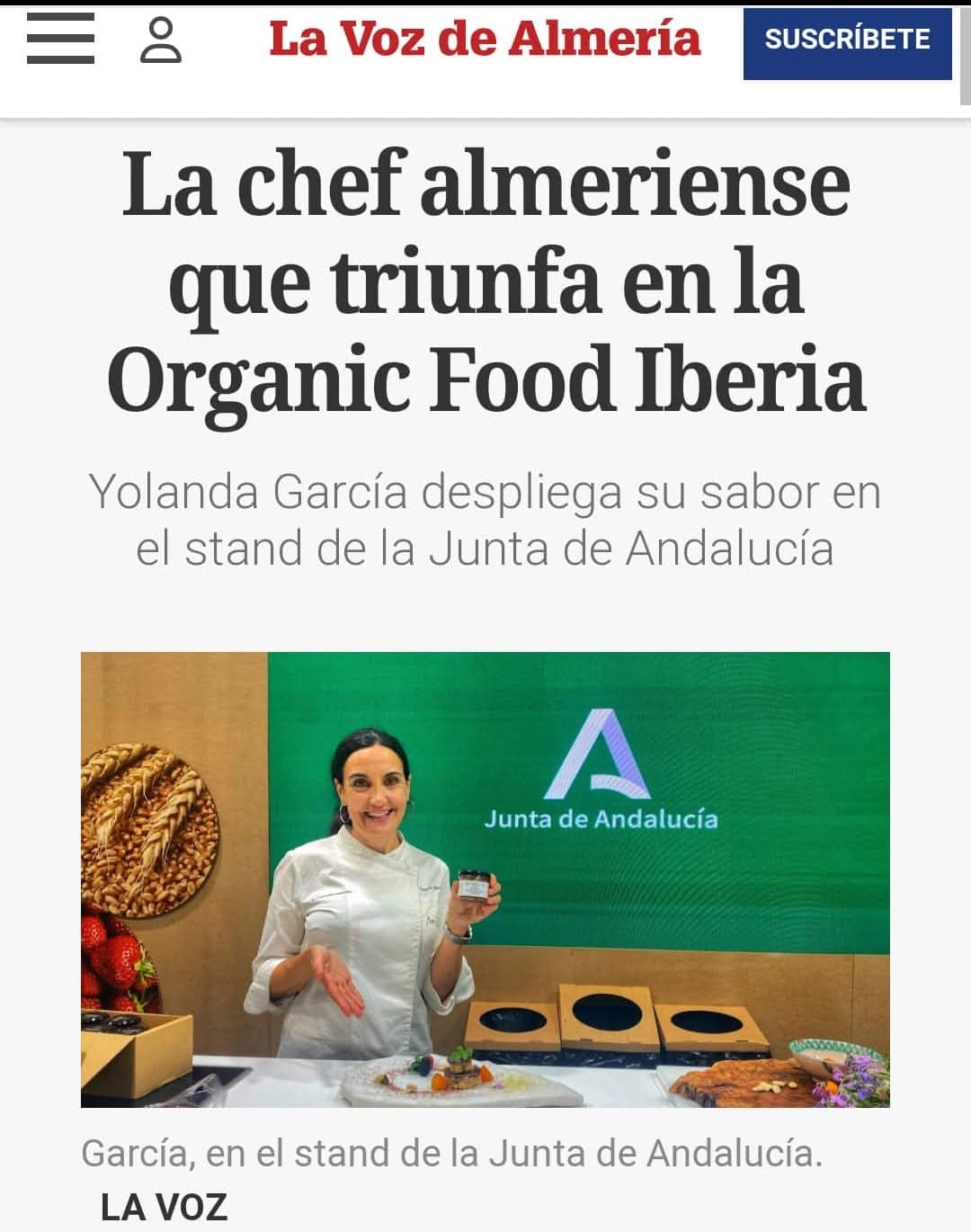
Task: Tap the SUSCRÍBETE subscribe button
Action: (x=847, y=41)
